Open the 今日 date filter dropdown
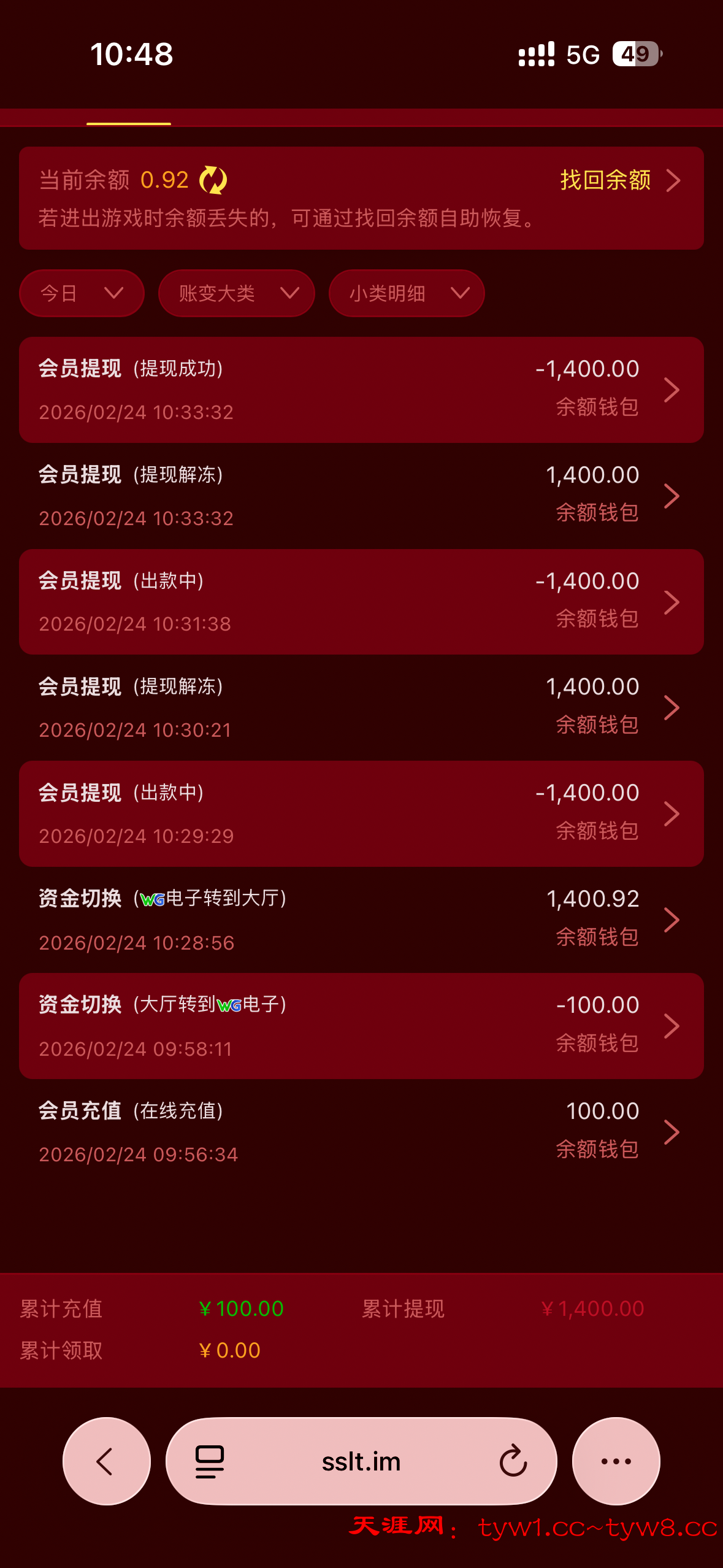 81,293
